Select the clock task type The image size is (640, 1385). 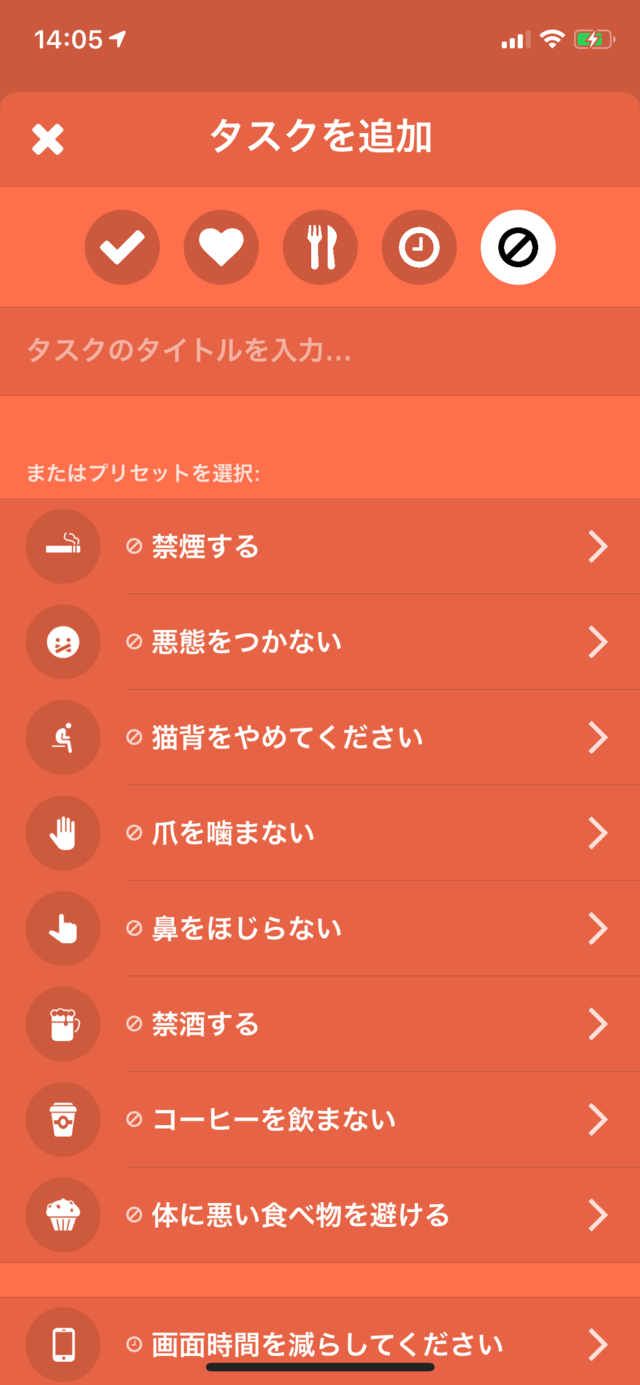coord(419,247)
